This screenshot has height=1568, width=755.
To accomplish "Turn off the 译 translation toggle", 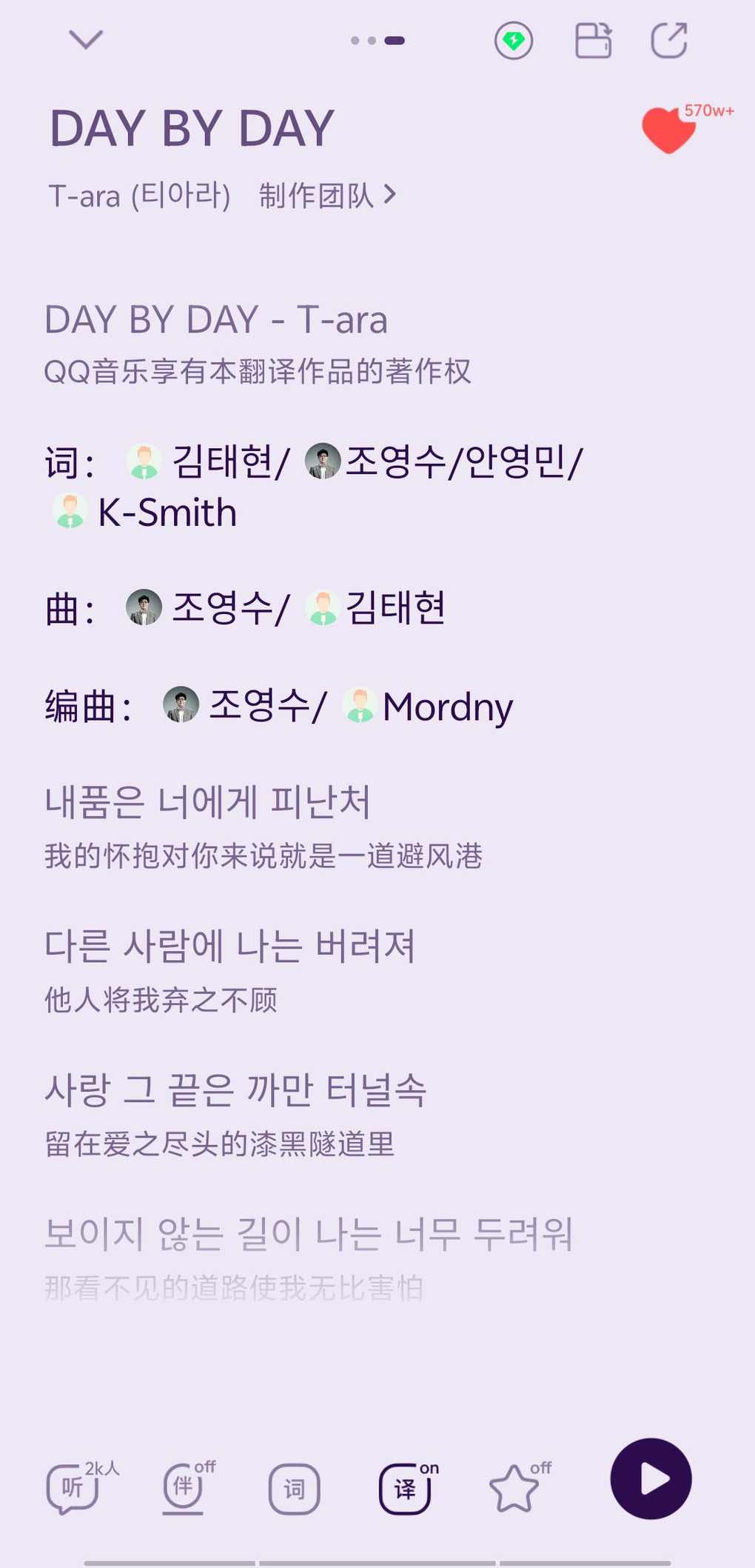I will coord(406,1488).
